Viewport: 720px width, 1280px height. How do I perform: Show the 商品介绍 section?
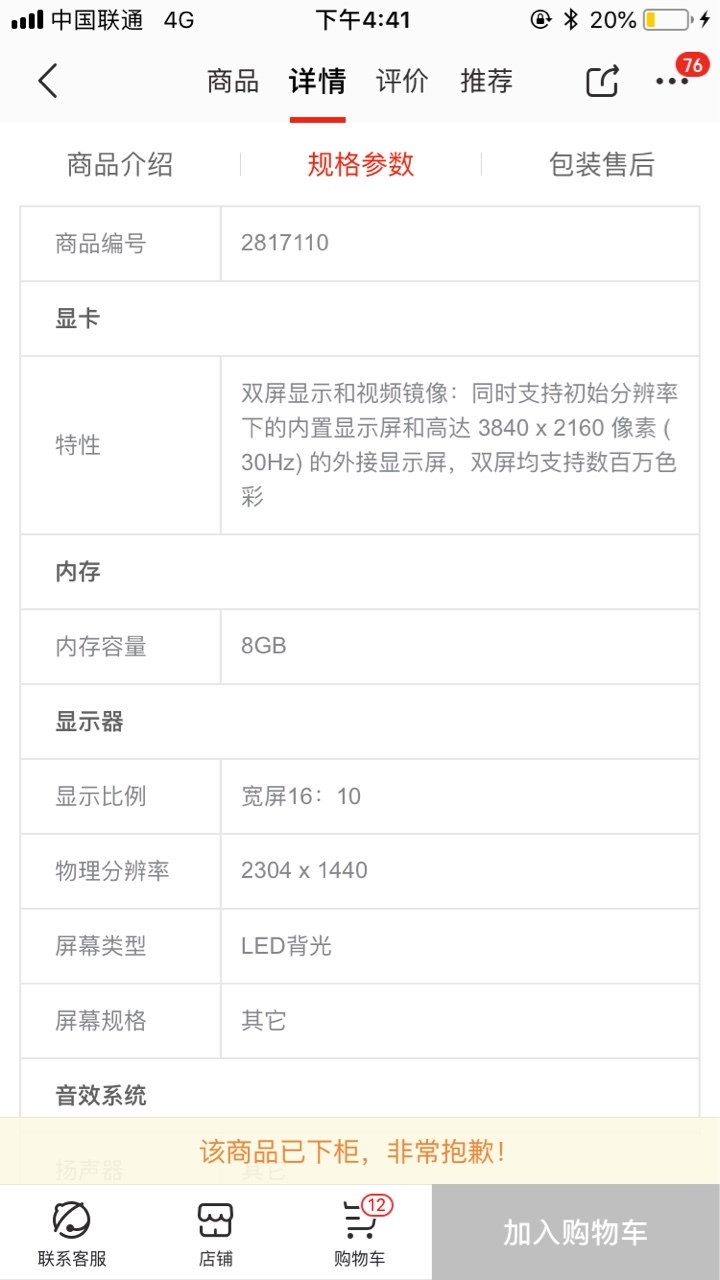(x=120, y=165)
